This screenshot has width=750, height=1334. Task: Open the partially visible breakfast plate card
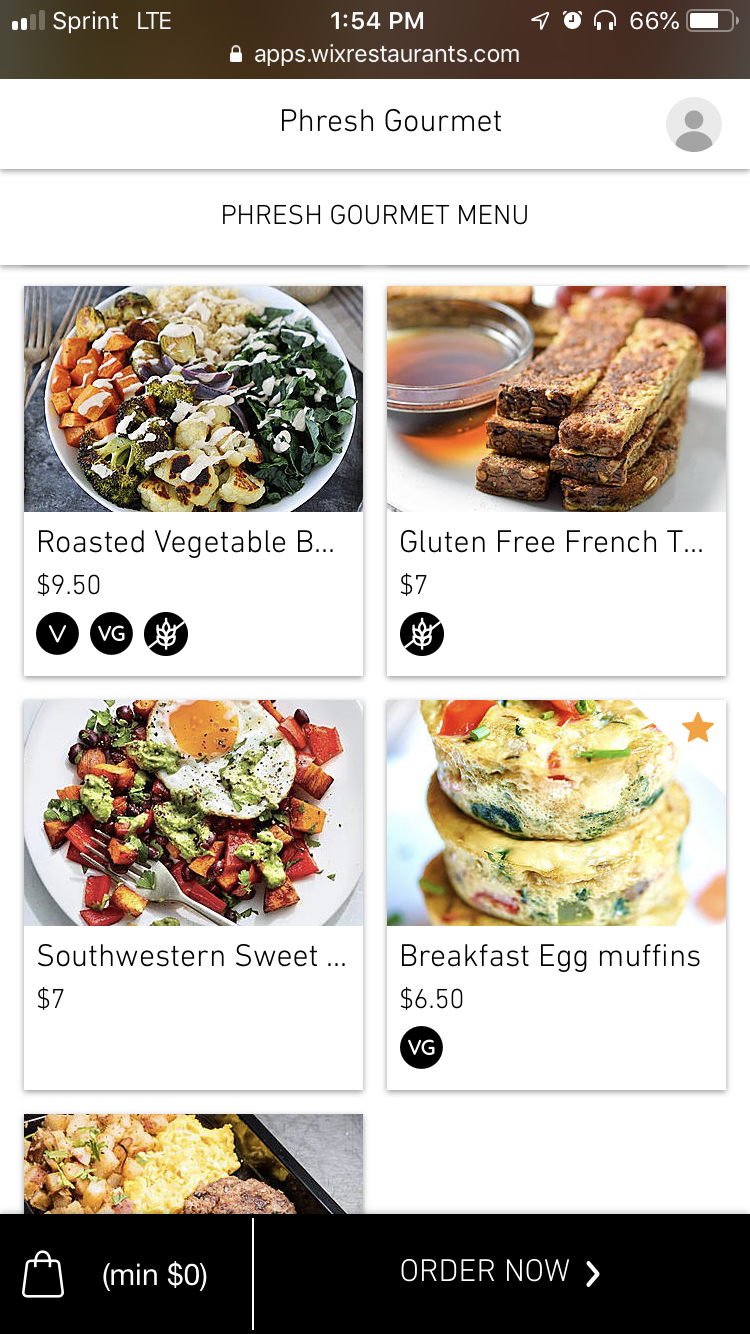tap(193, 1164)
